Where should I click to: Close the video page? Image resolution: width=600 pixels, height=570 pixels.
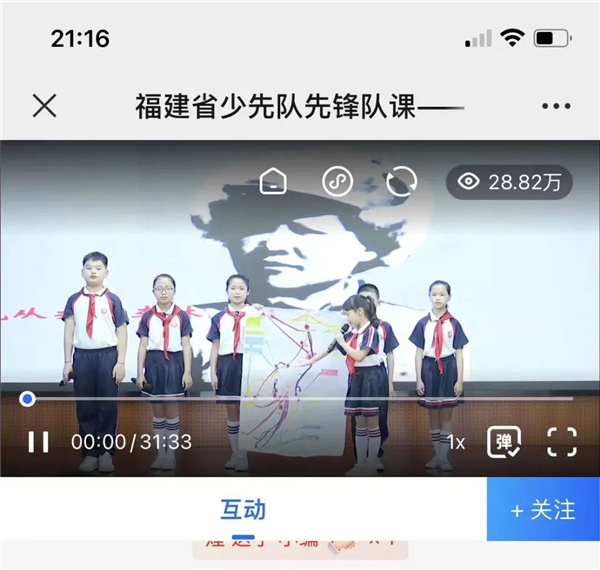click(44, 106)
